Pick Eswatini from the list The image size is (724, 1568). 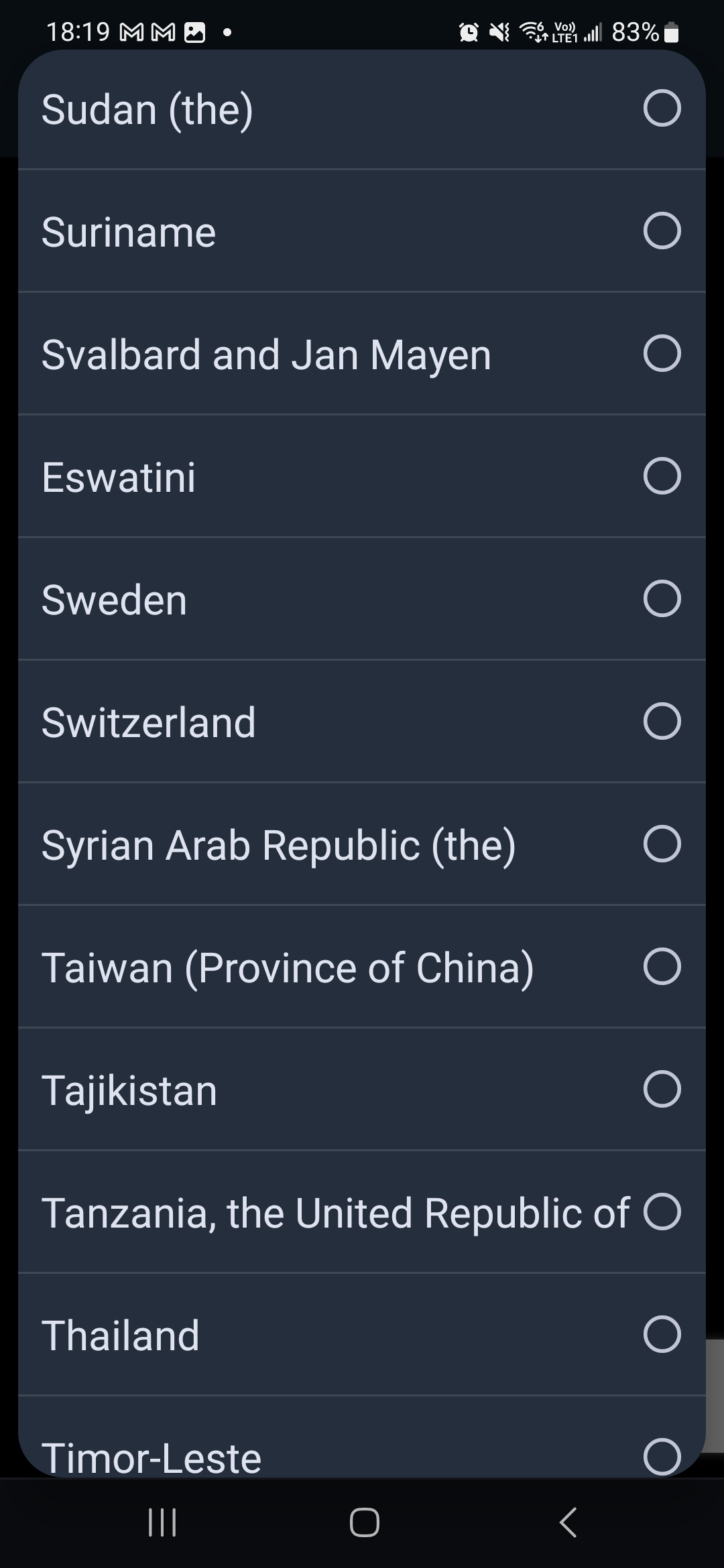362,476
